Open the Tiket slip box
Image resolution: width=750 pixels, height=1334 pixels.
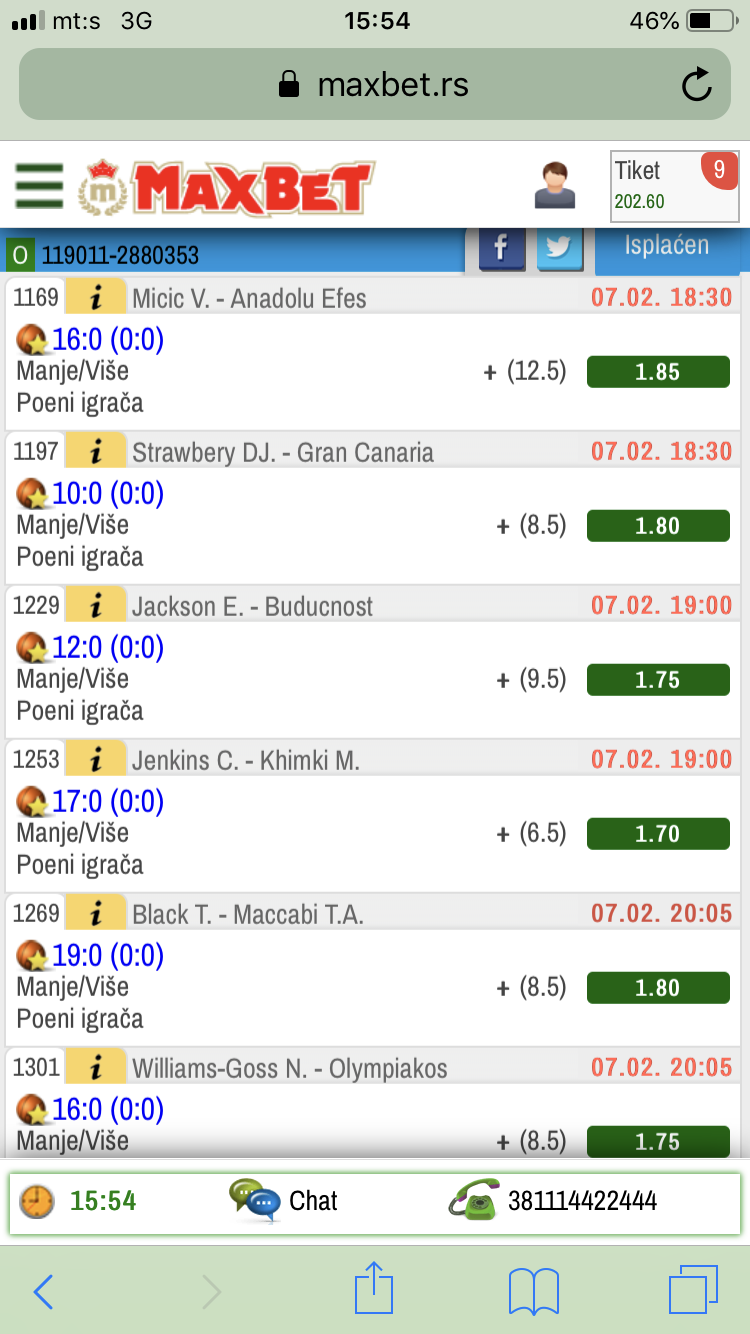675,186
